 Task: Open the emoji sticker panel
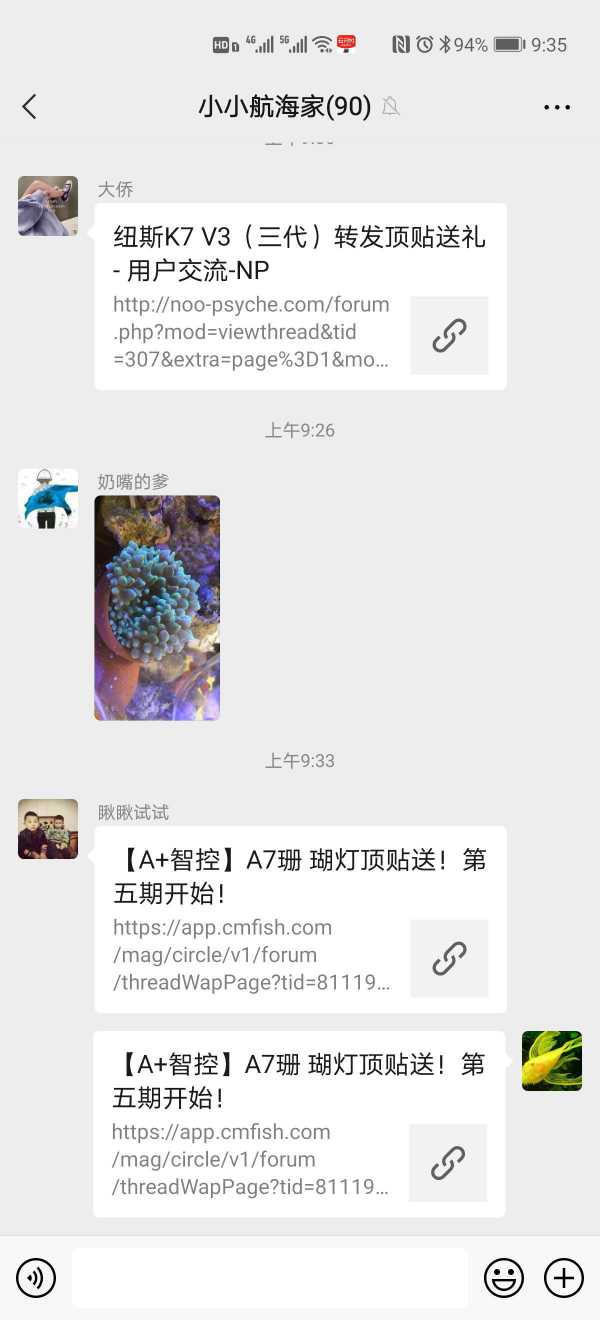[504, 1277]
